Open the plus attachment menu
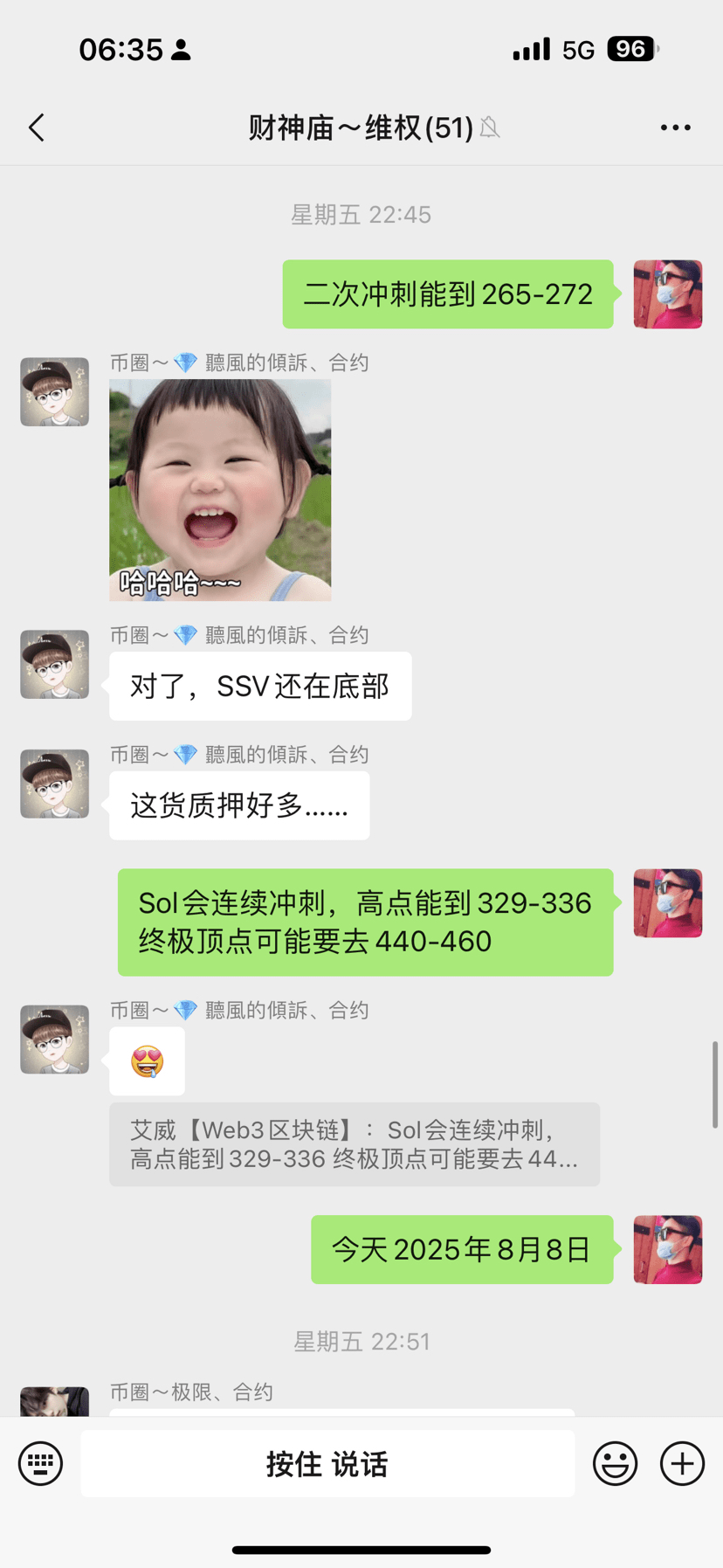 pyautogui.click(x=682, y=1463)
